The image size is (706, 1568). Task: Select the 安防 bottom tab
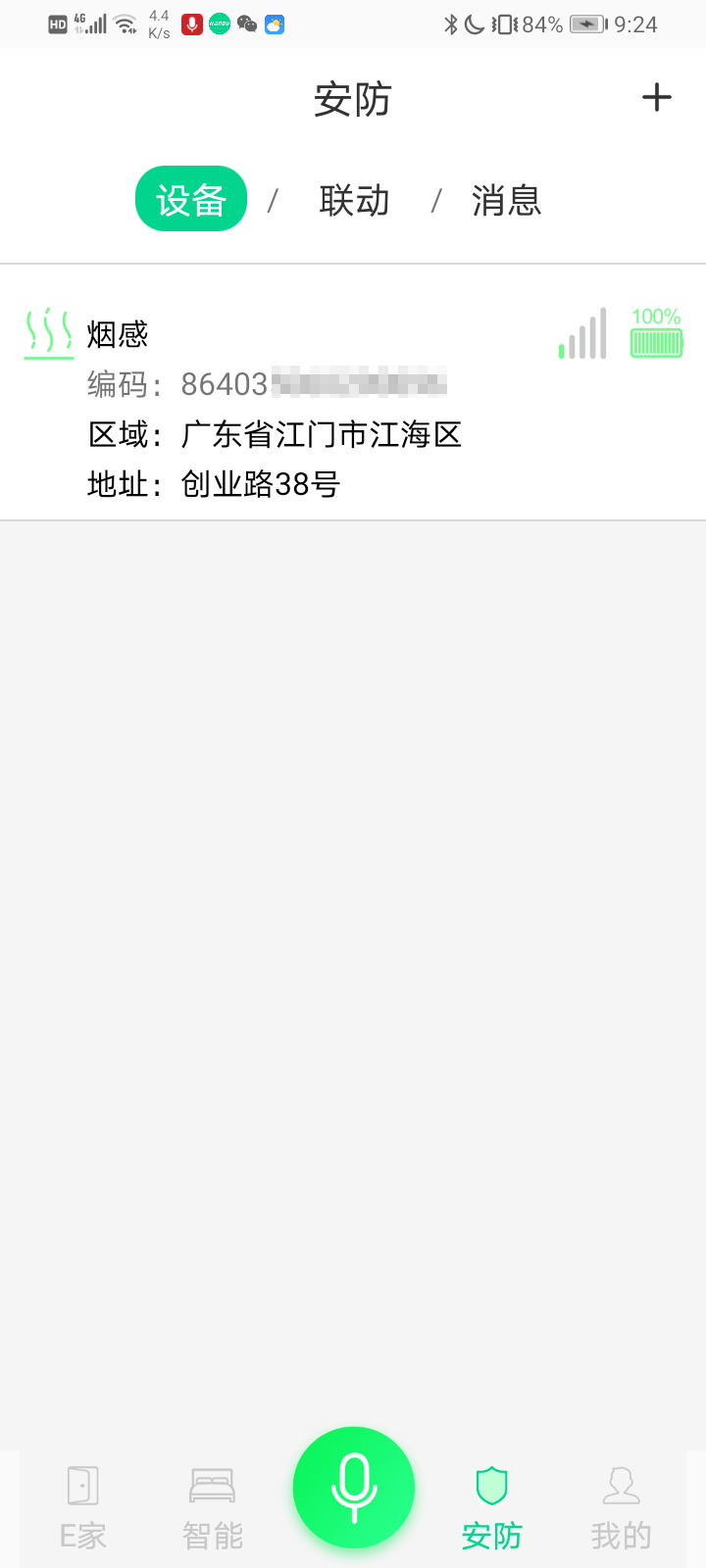[491, 1507]
